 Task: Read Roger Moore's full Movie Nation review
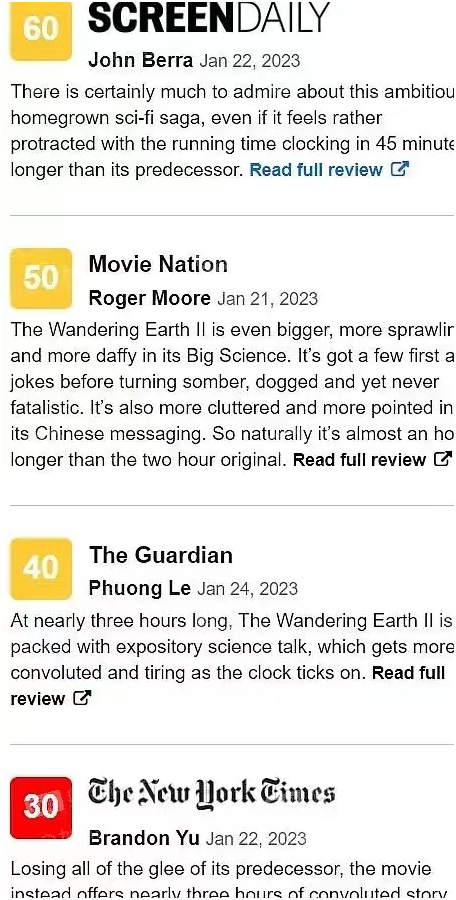[x=372, y=460]
